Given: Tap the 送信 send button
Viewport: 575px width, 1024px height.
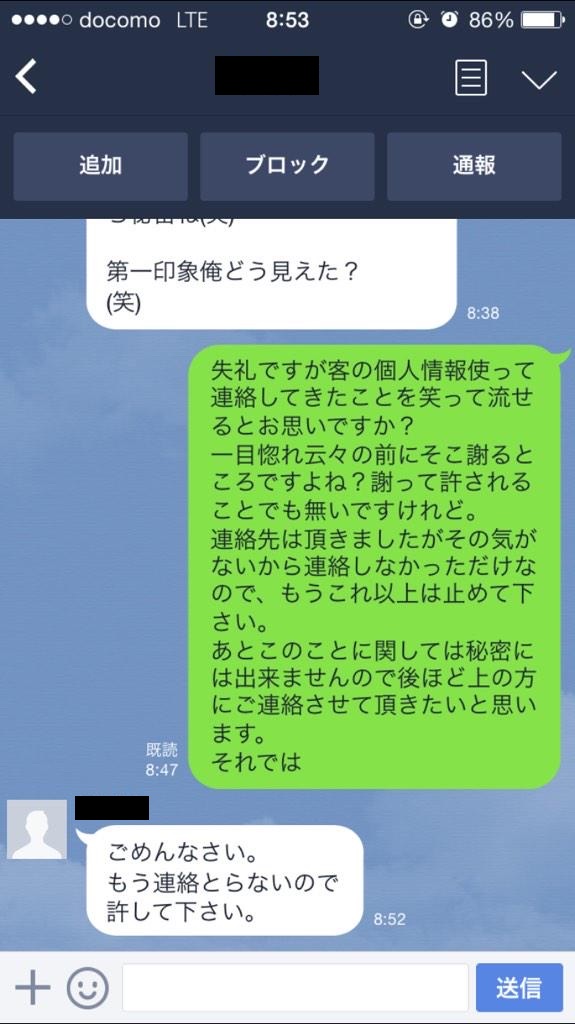Looking at the screenshot, I should [519, 987].
